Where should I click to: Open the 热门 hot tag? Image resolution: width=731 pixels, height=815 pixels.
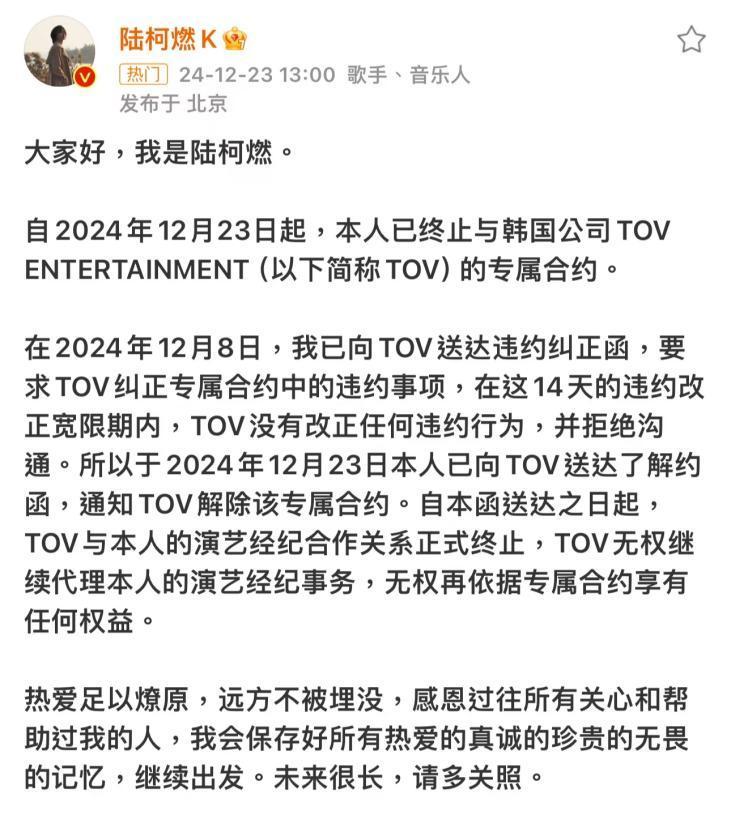143,74
